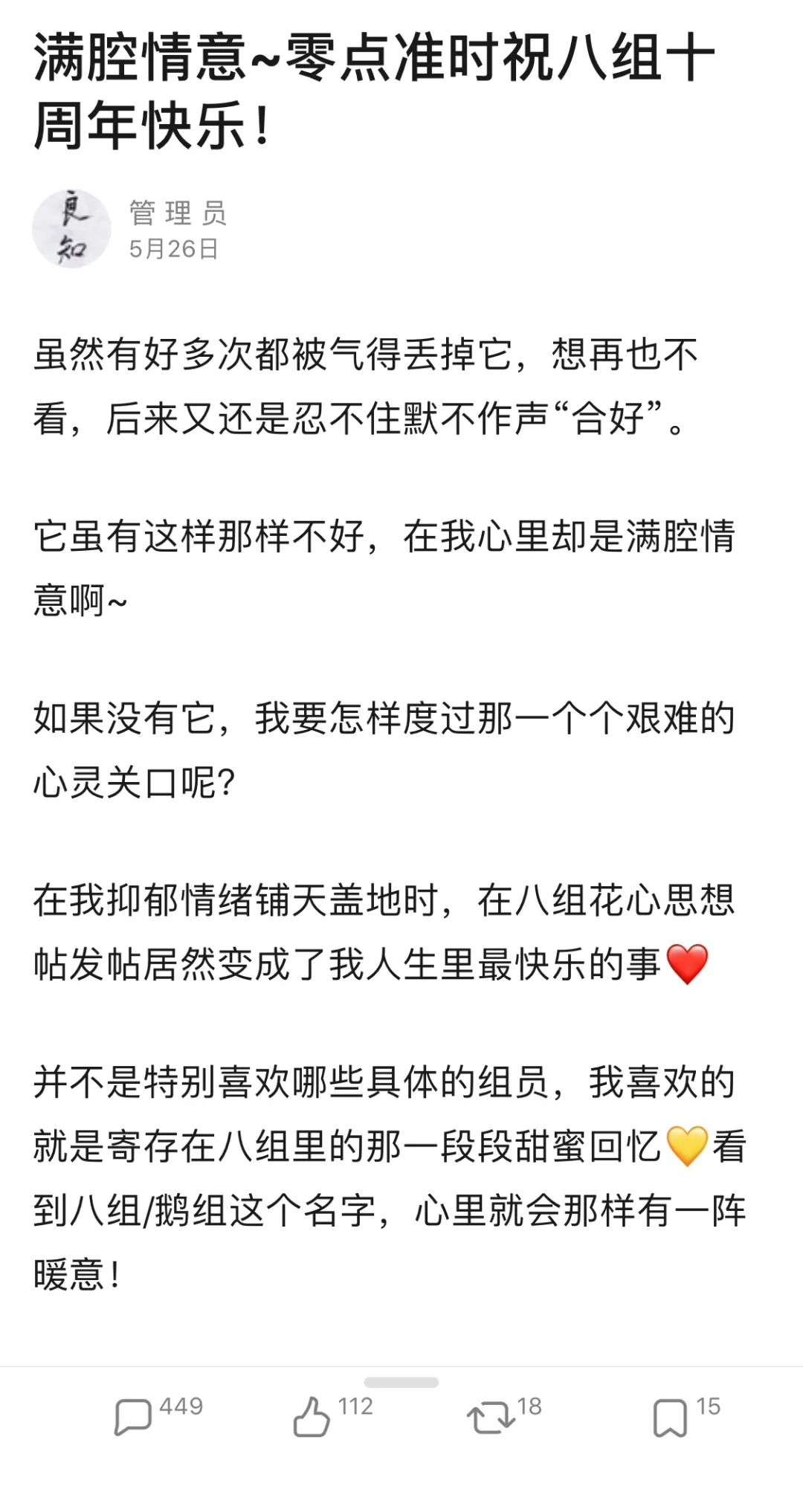
Task: Open the 管理员 username link
Action: [x=178, y=213]
